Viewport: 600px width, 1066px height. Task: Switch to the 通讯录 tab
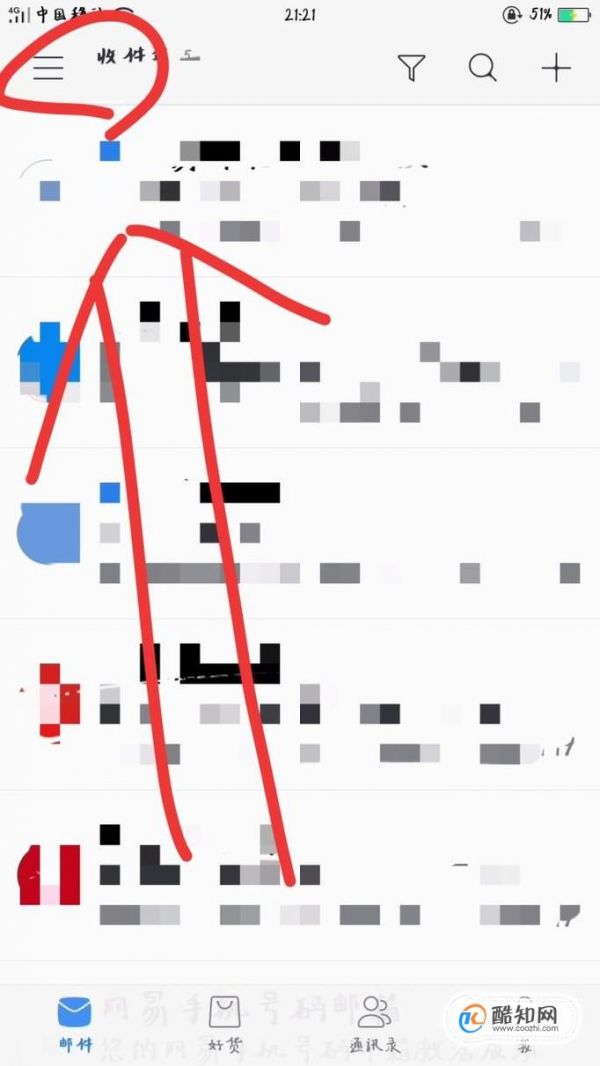pyautogui.click(x=375, y=1022)
